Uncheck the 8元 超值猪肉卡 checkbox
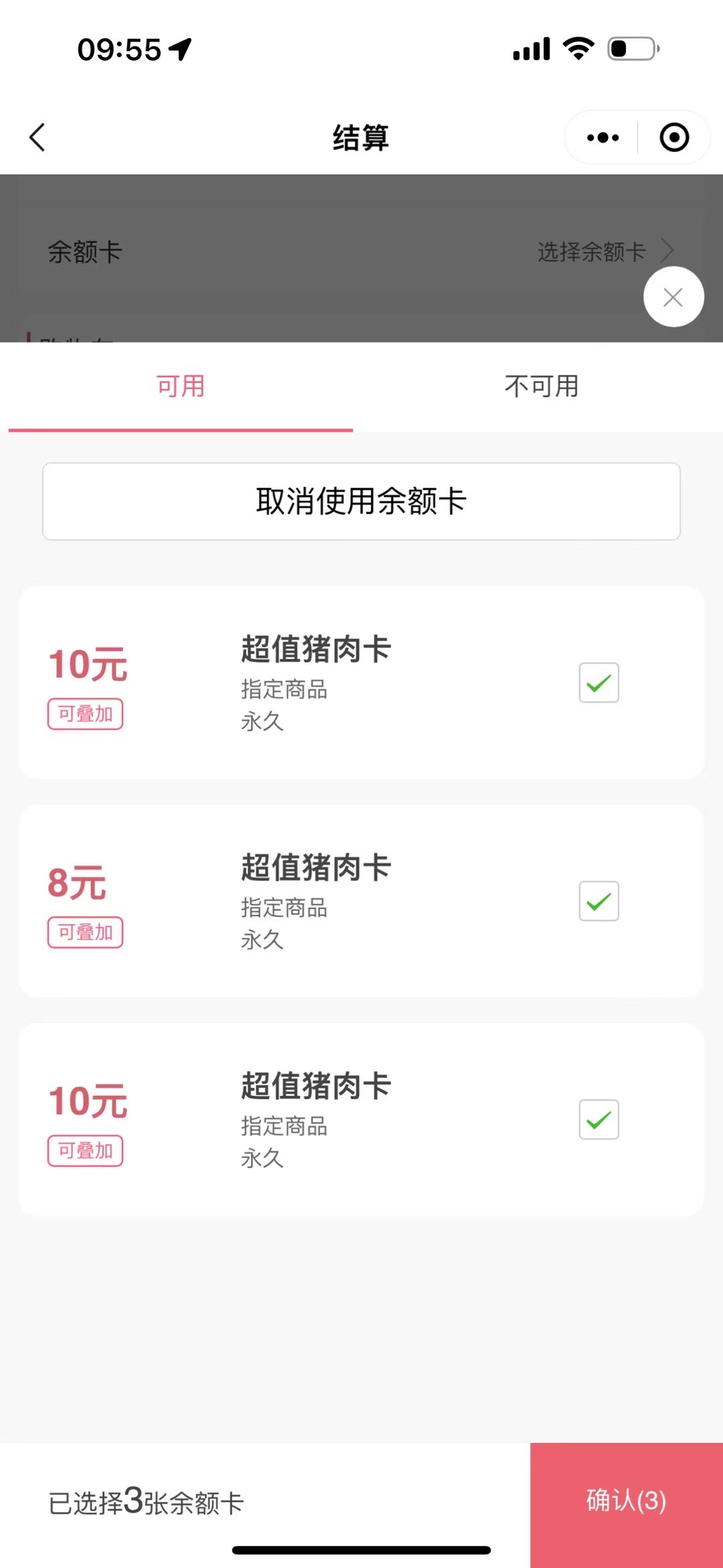723x1568 pixels. [x=598, y=901]
